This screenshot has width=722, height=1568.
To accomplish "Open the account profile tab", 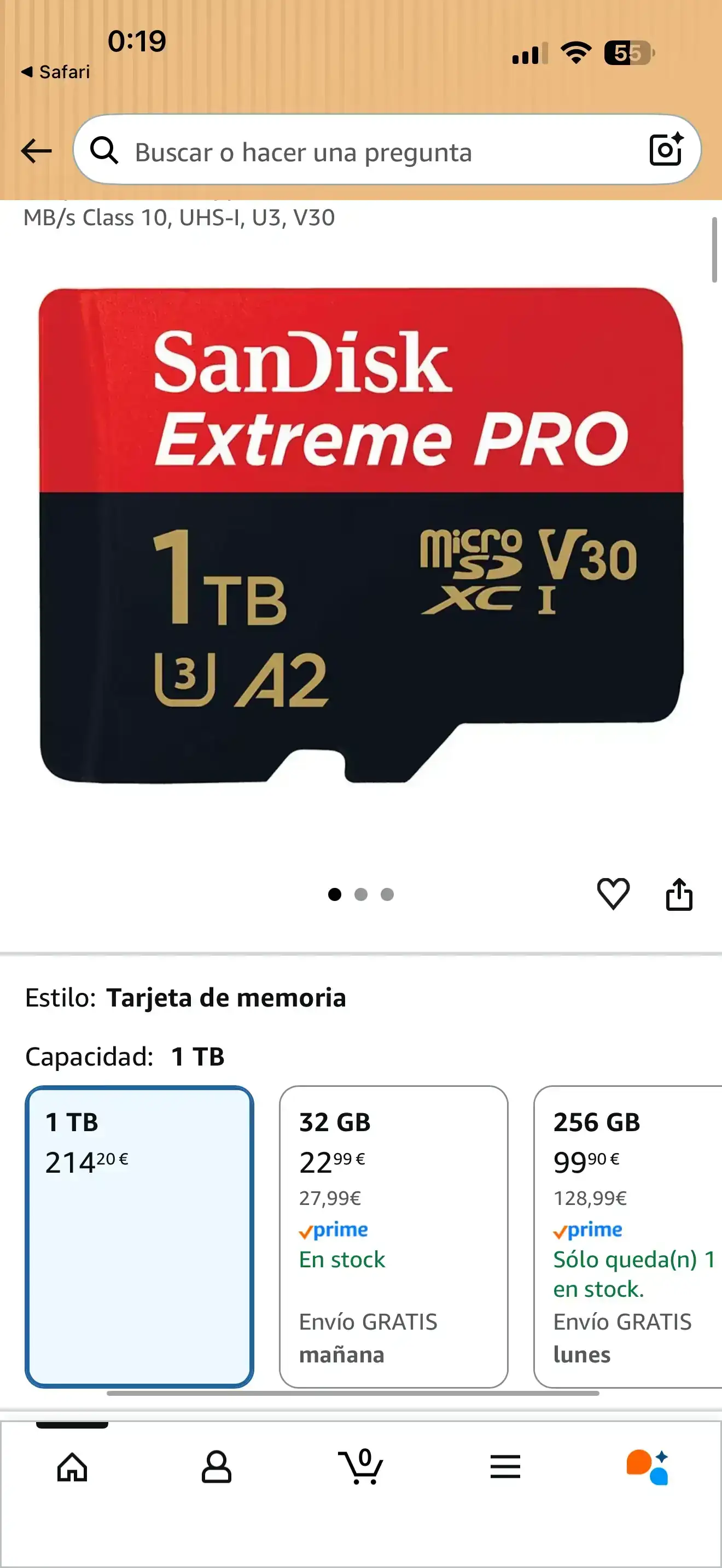I will pos(216,1467).
